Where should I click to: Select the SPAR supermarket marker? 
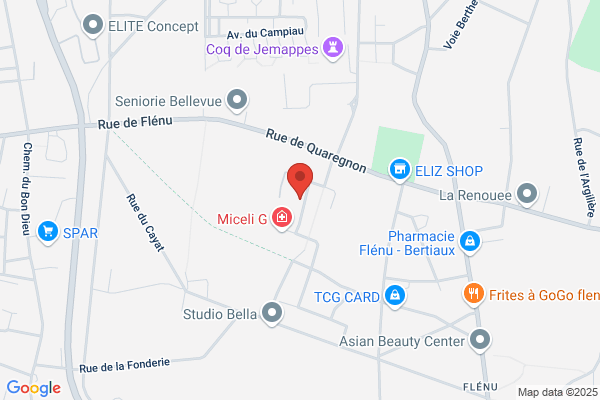[48, 232]
